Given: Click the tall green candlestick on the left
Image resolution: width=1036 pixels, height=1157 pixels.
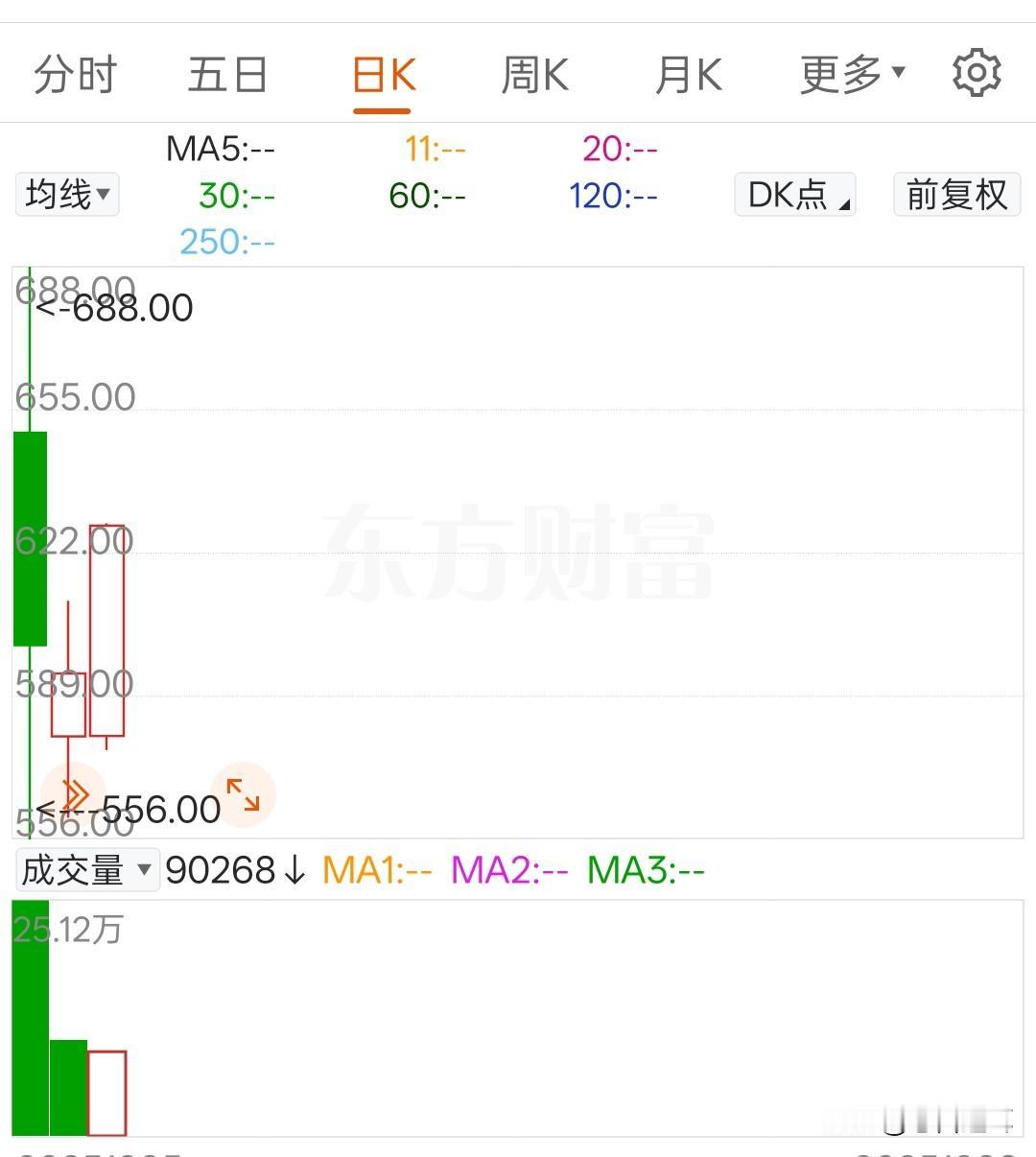Looking at the screenshot, I should tap(30, 537).
